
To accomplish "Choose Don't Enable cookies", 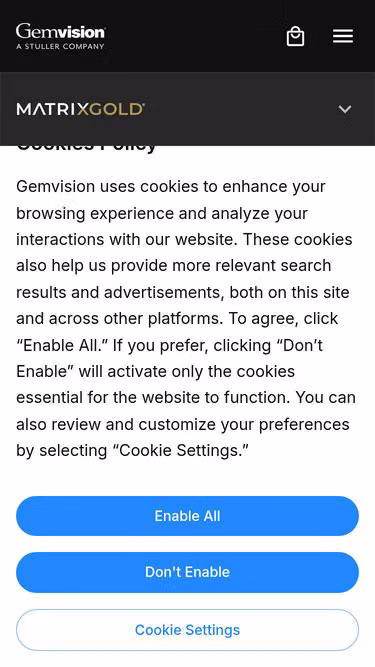I will pyautogui.click(x=188, y=572).
